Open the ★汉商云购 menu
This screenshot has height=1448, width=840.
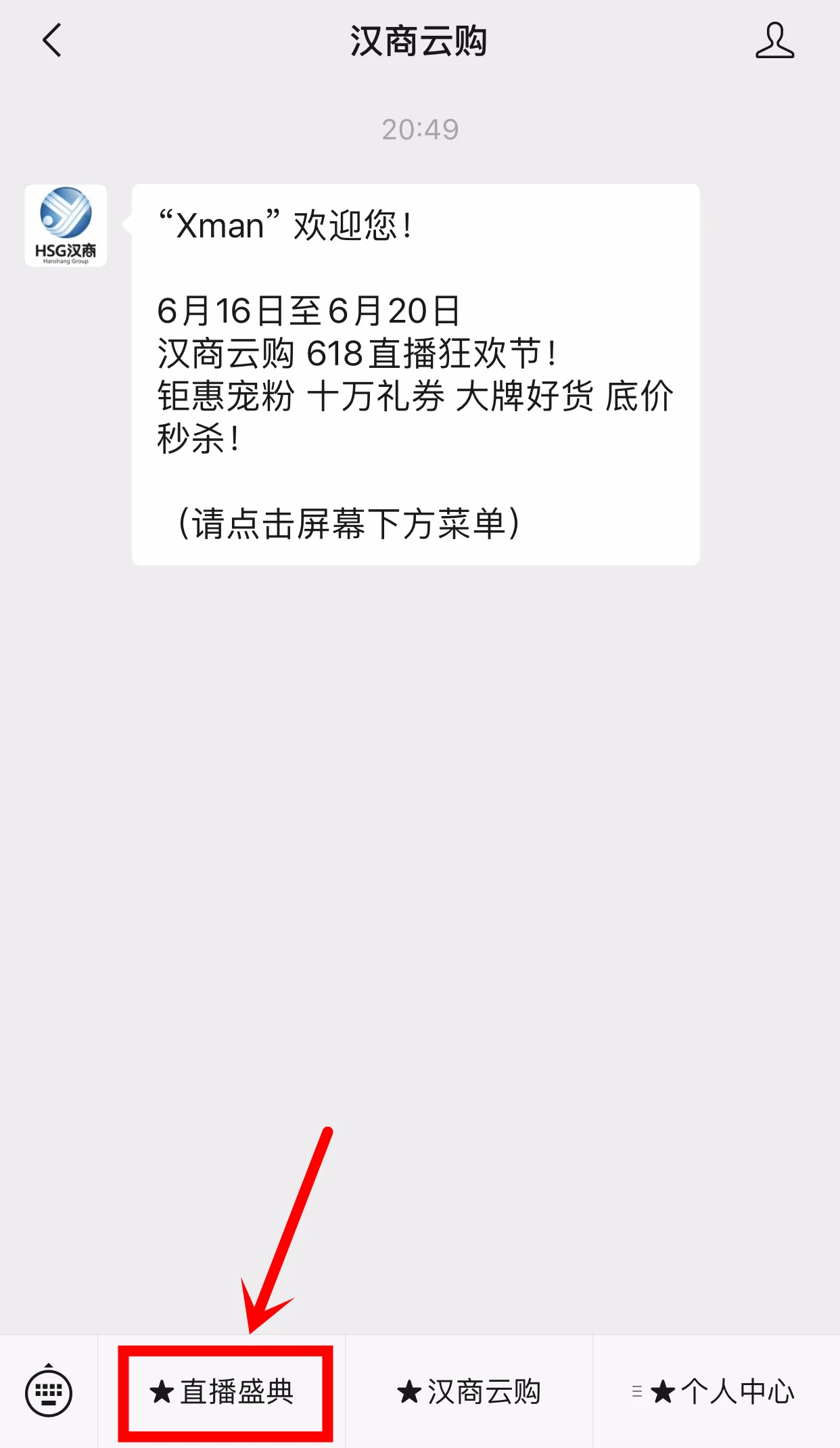pyautogui.click(x=469, y=1392)
